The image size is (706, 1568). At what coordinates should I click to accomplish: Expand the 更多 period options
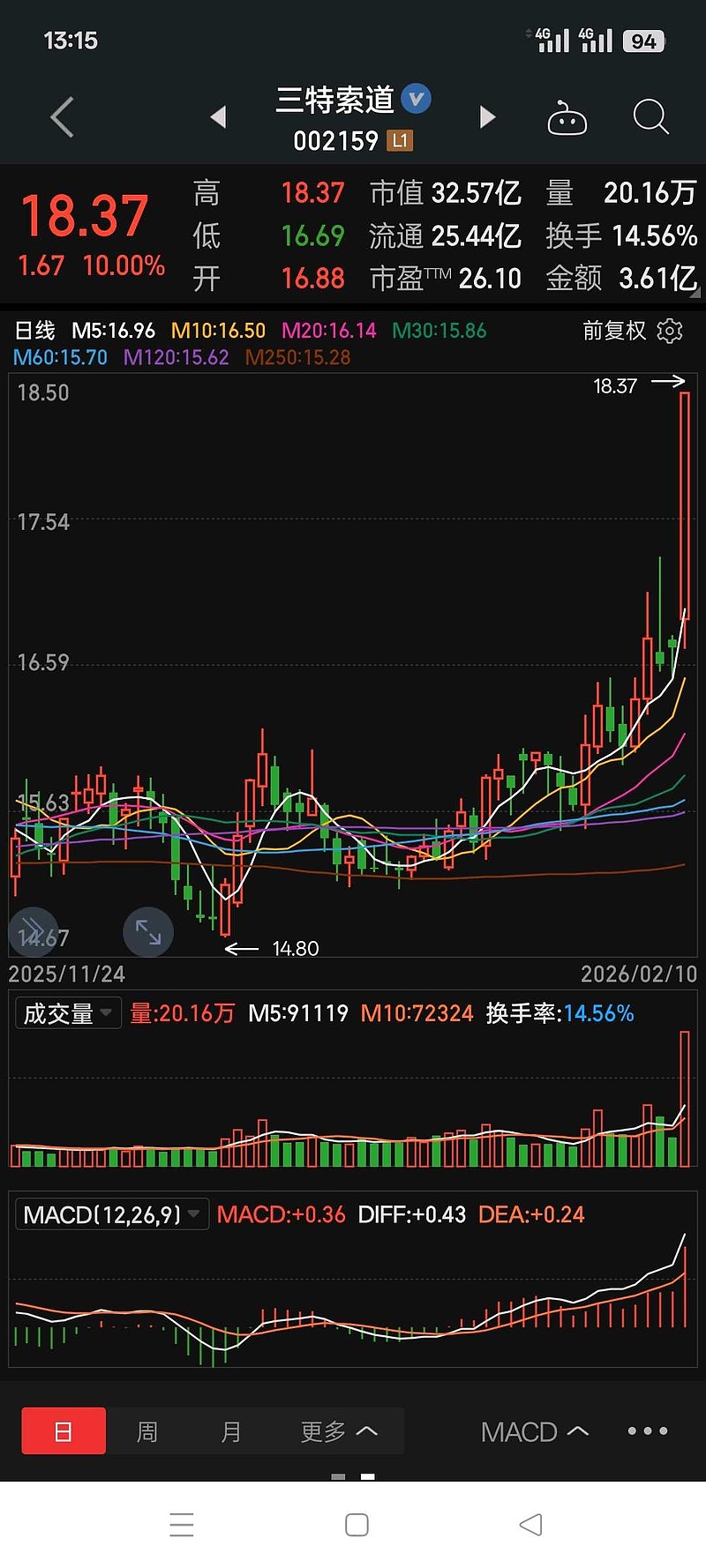(338, 1431)
